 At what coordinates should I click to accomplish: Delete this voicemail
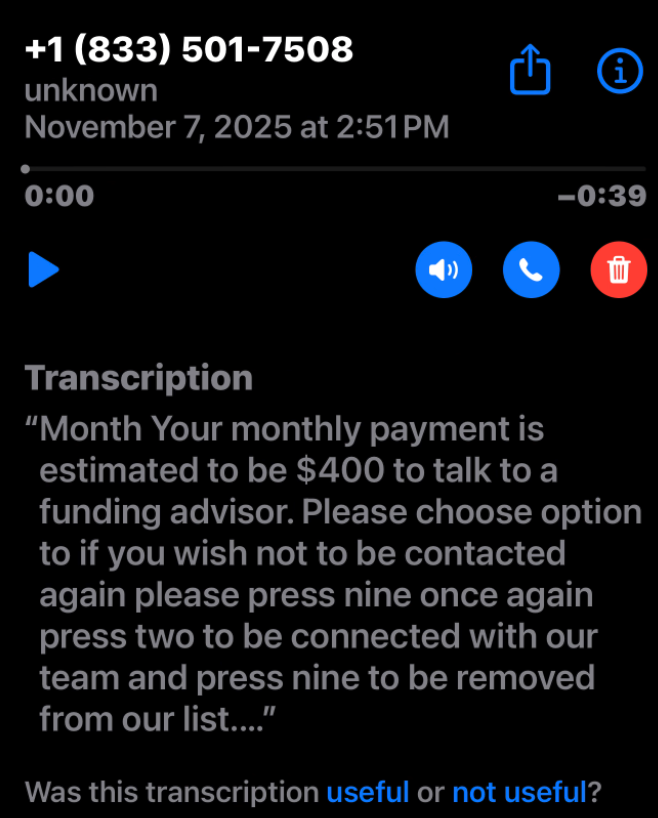point(619,270)
